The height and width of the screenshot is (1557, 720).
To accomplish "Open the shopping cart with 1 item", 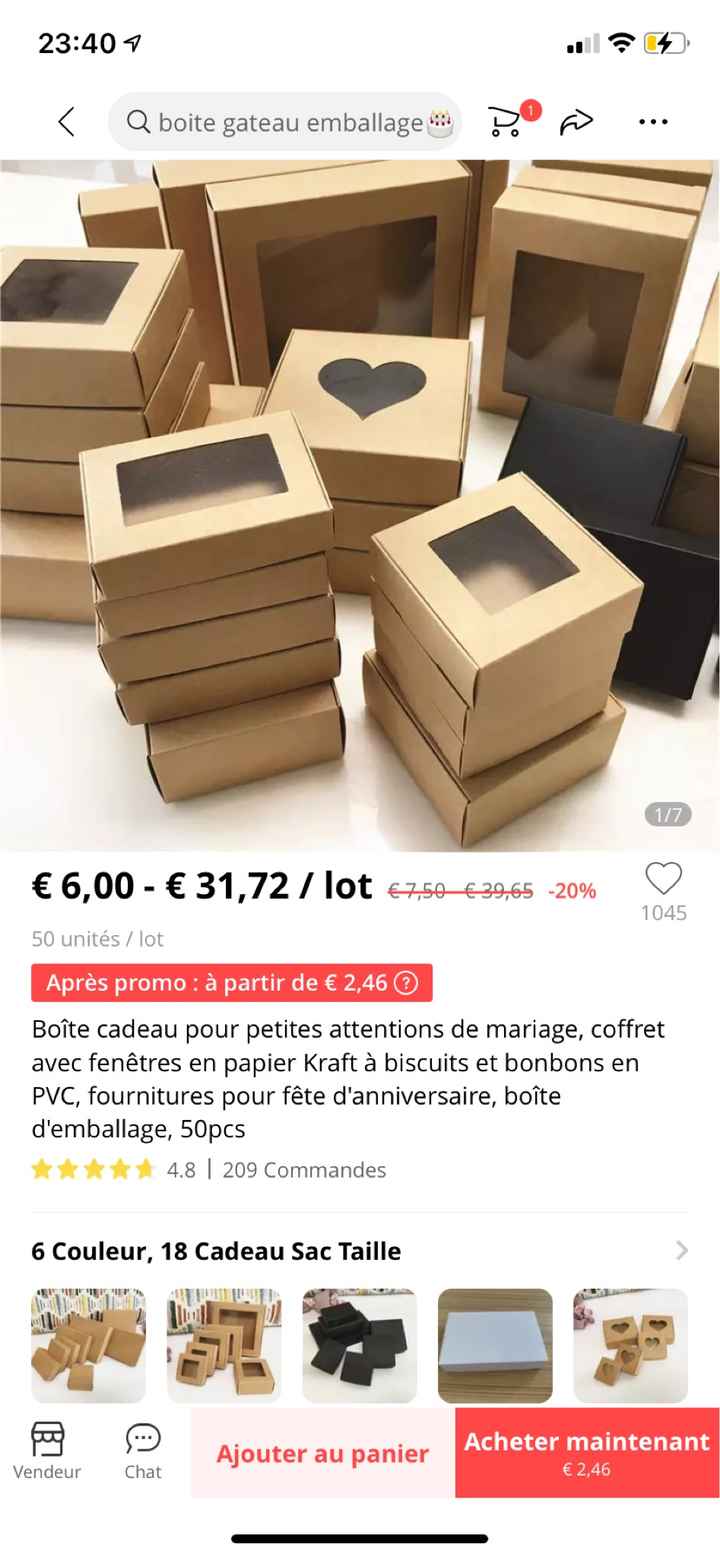I will coord(505,122).
